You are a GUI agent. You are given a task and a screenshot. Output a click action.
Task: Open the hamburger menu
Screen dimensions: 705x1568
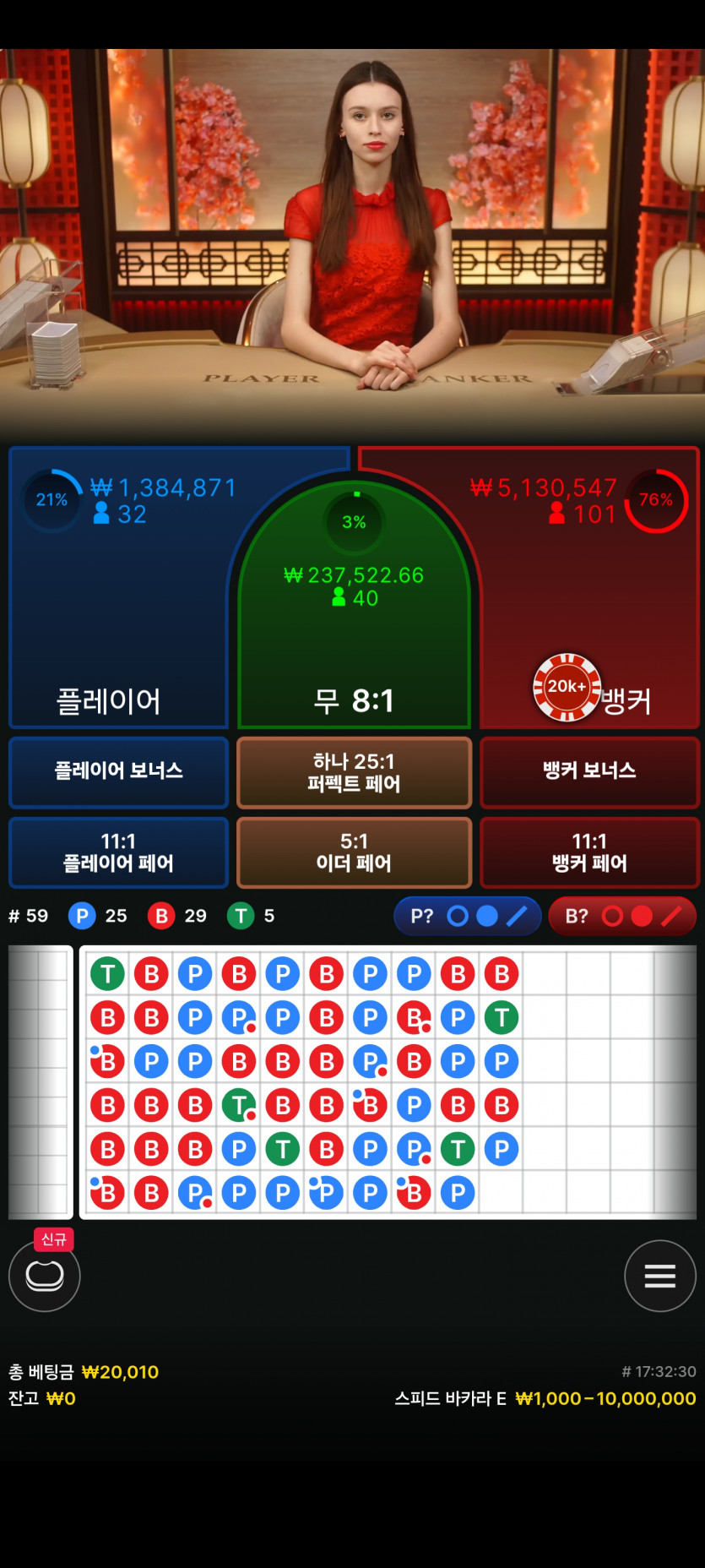[659, 1276]
